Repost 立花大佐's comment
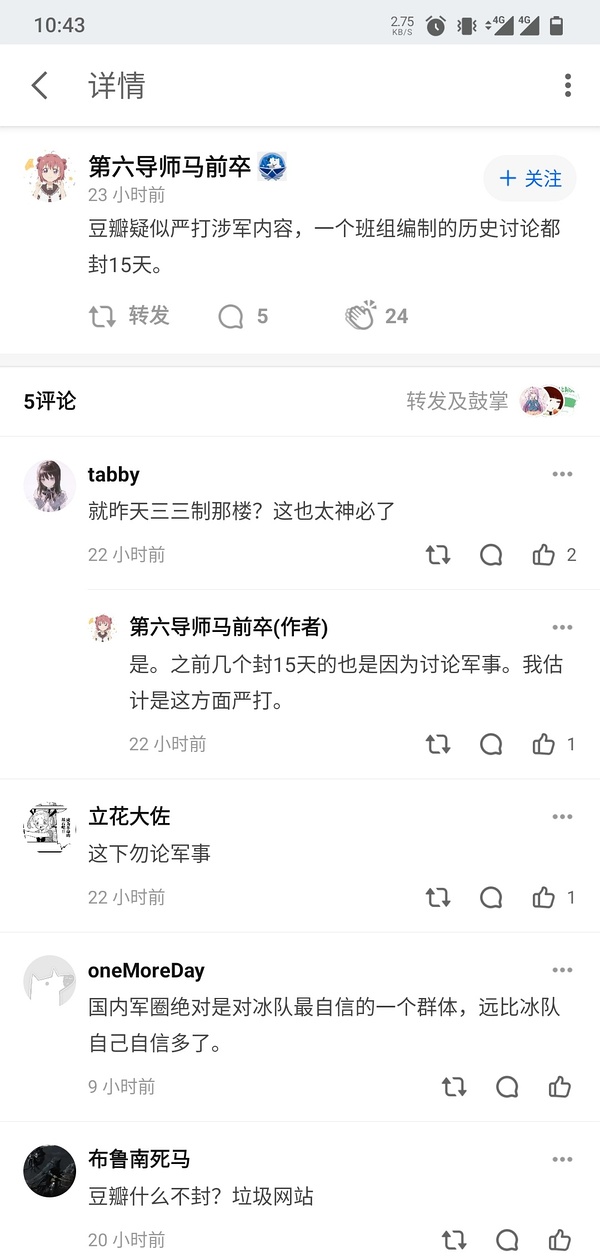 (x=438, y=897)
